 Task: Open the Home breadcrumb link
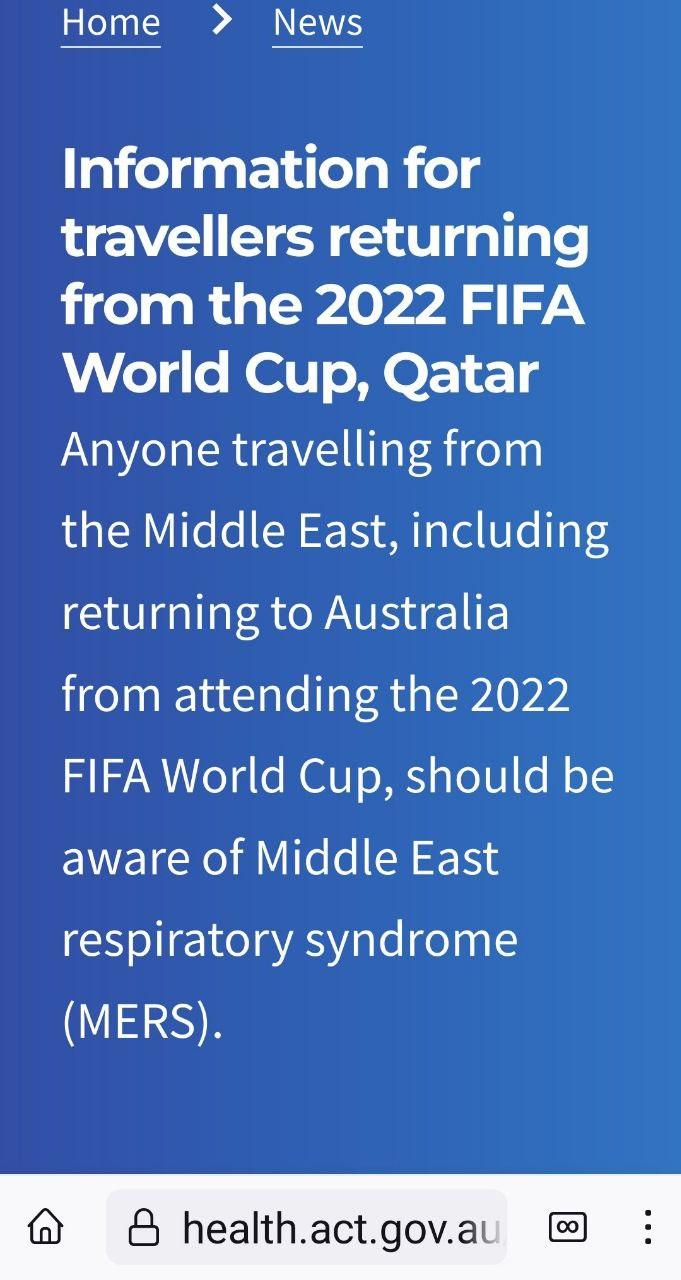[110, 22]
